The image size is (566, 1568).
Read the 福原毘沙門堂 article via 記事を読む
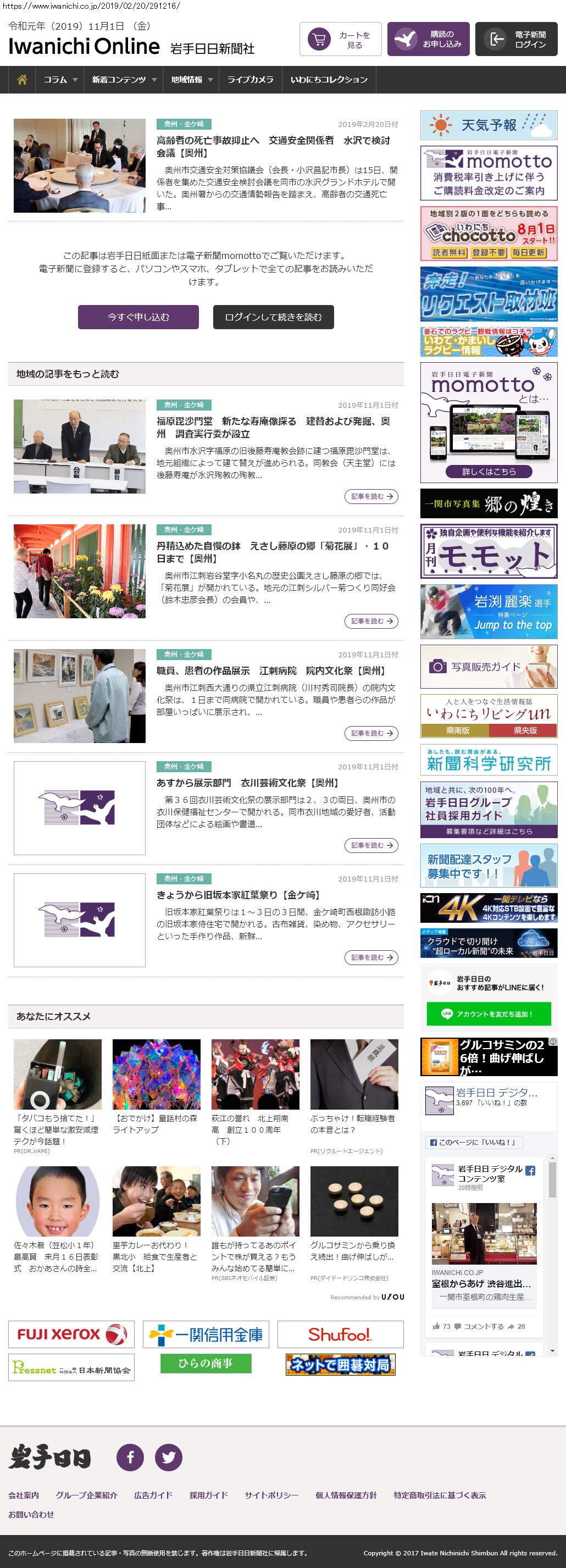point(370,497)
